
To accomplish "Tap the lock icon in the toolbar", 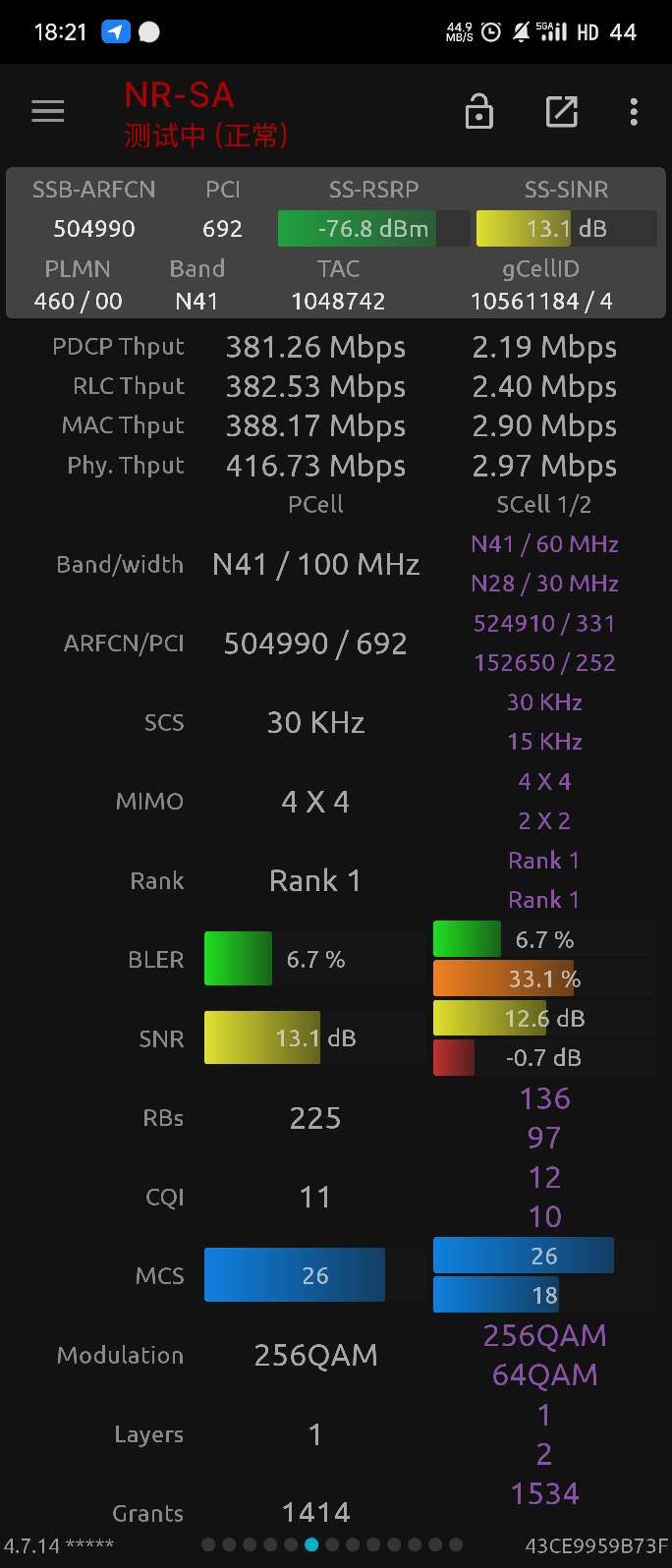I will (x=478, y=112).
